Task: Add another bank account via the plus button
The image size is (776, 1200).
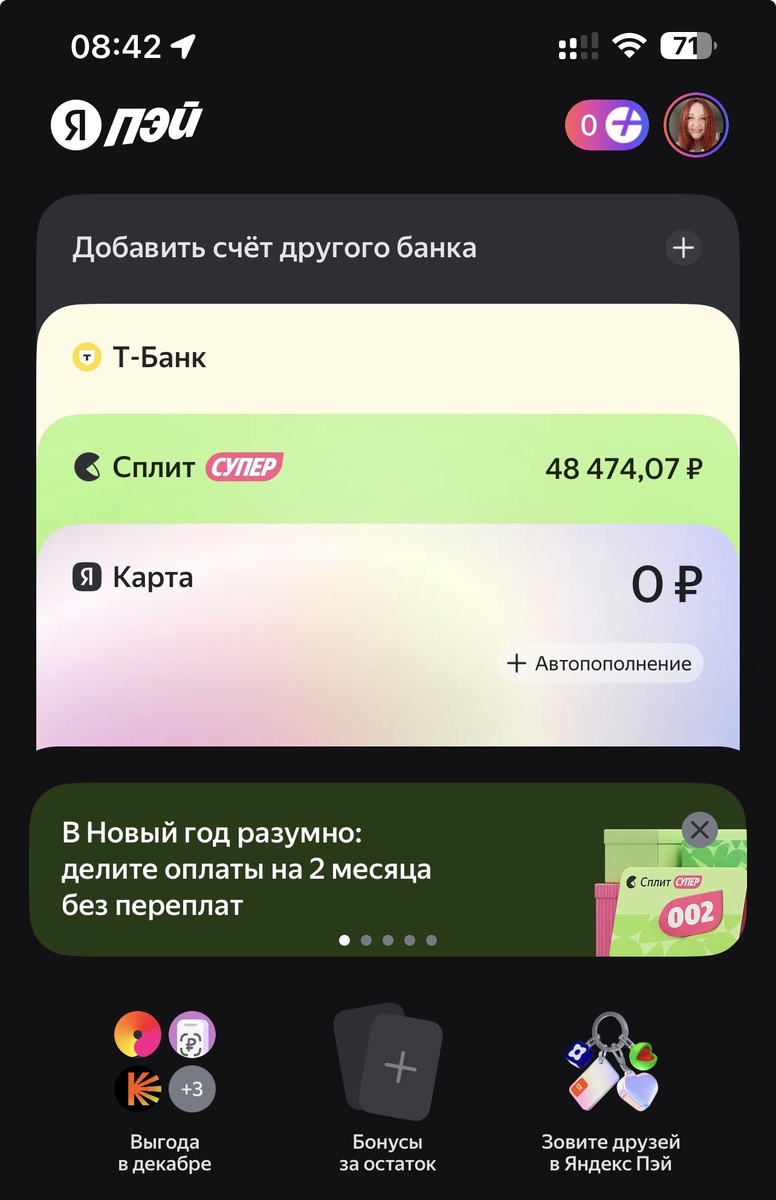Action: tap(683, 248)
